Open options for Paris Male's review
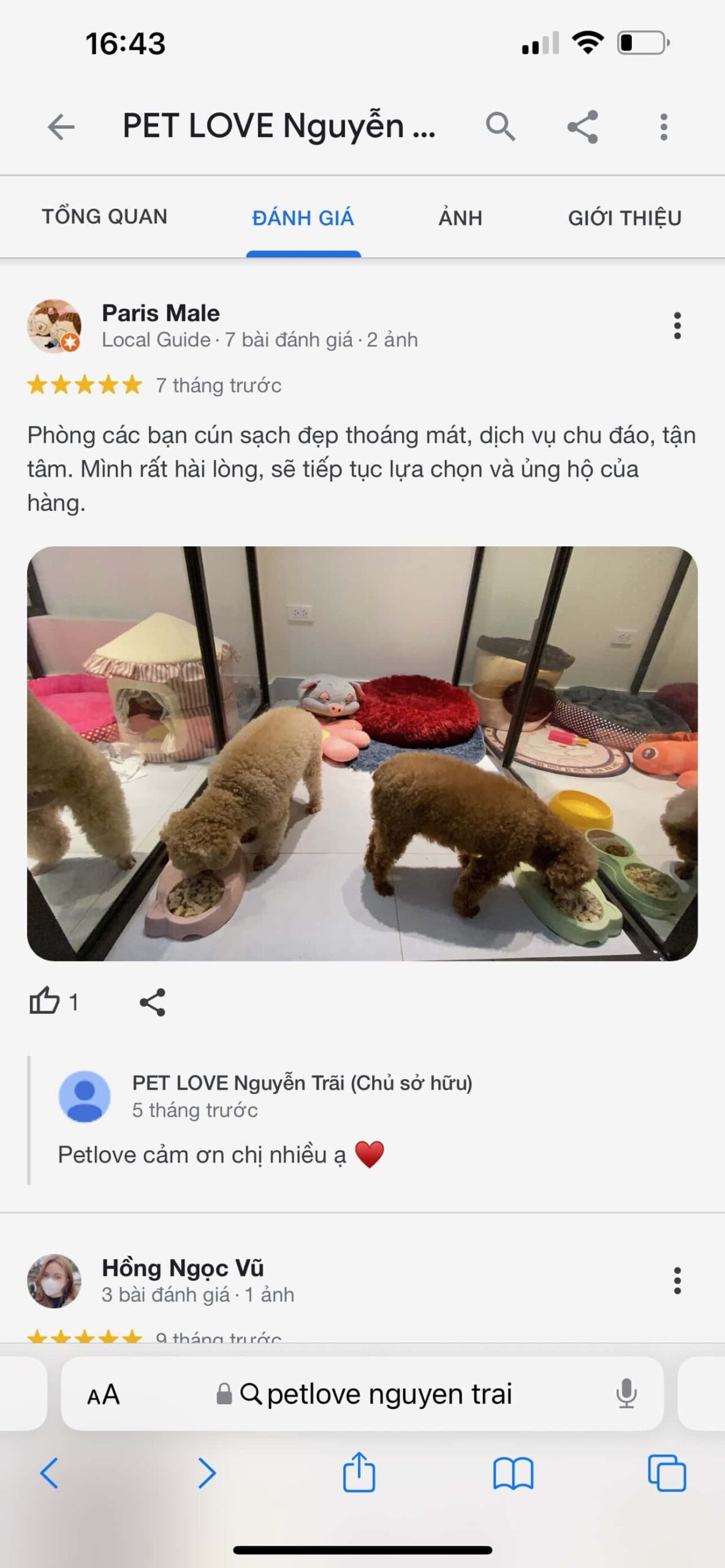Screen dimensions: 725x1568 [677, 326]
